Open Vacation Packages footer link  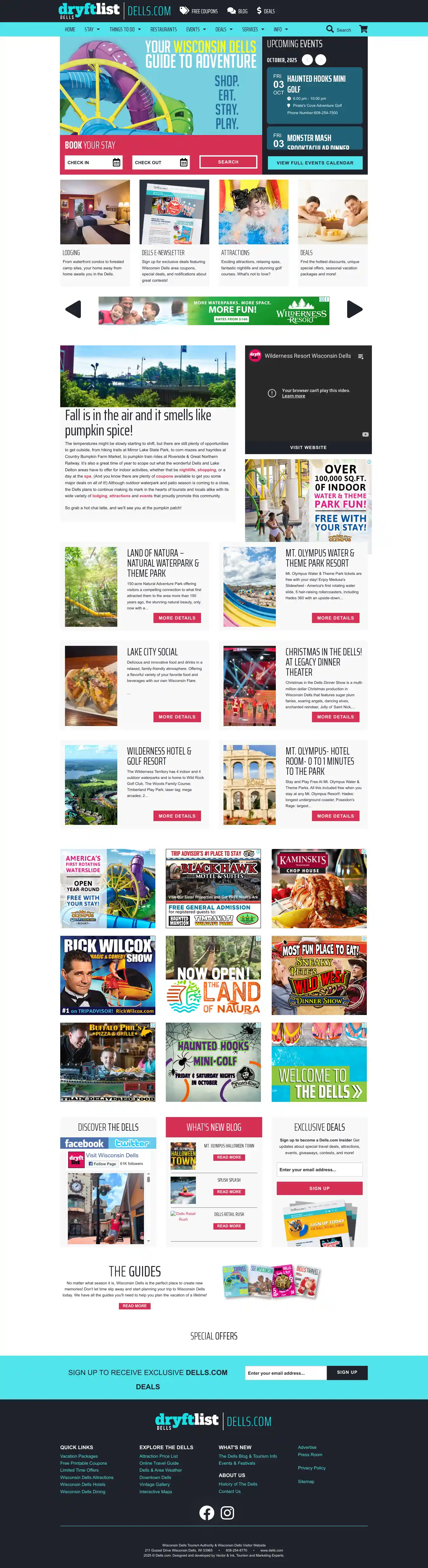pos(79,1456)
